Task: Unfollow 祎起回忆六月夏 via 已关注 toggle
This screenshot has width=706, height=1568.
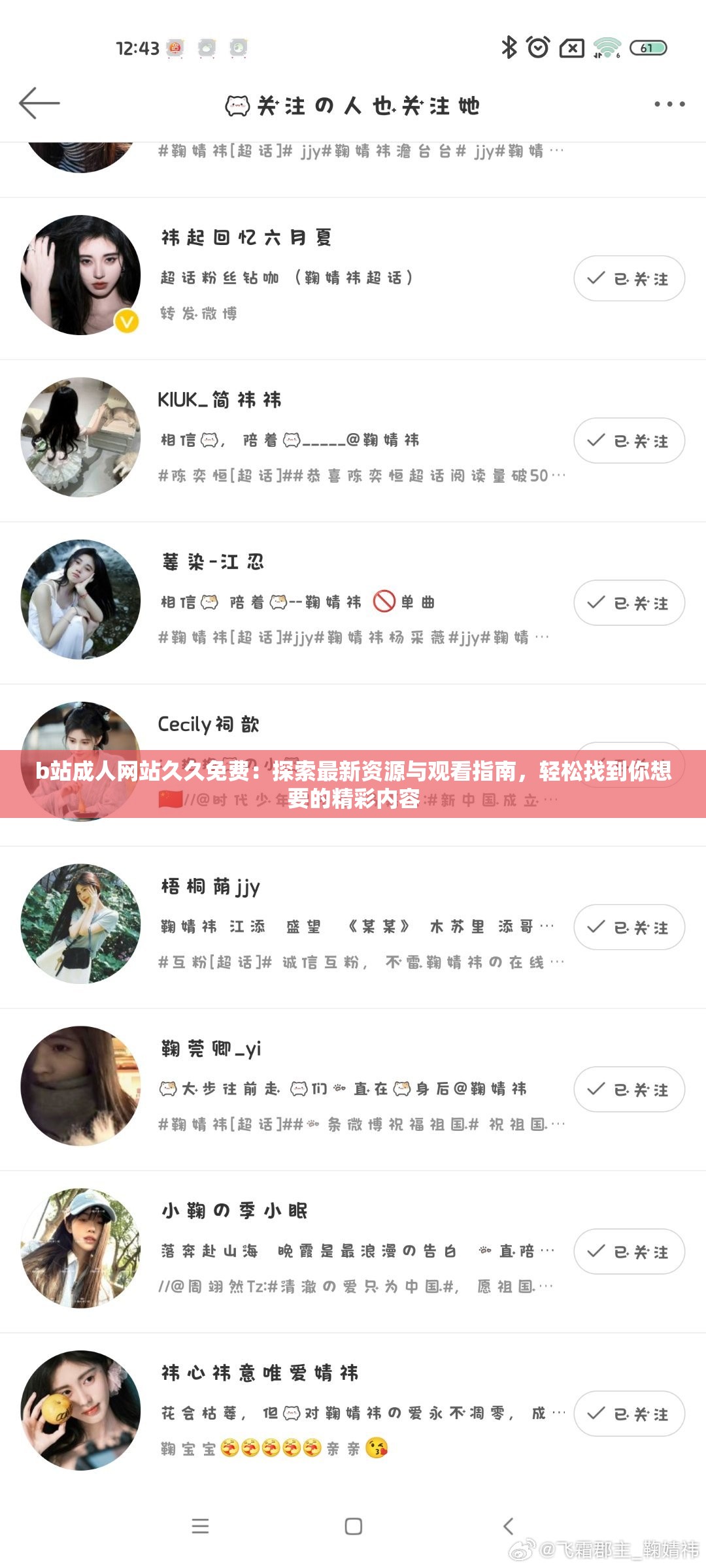Action: [x=629, y=277]
